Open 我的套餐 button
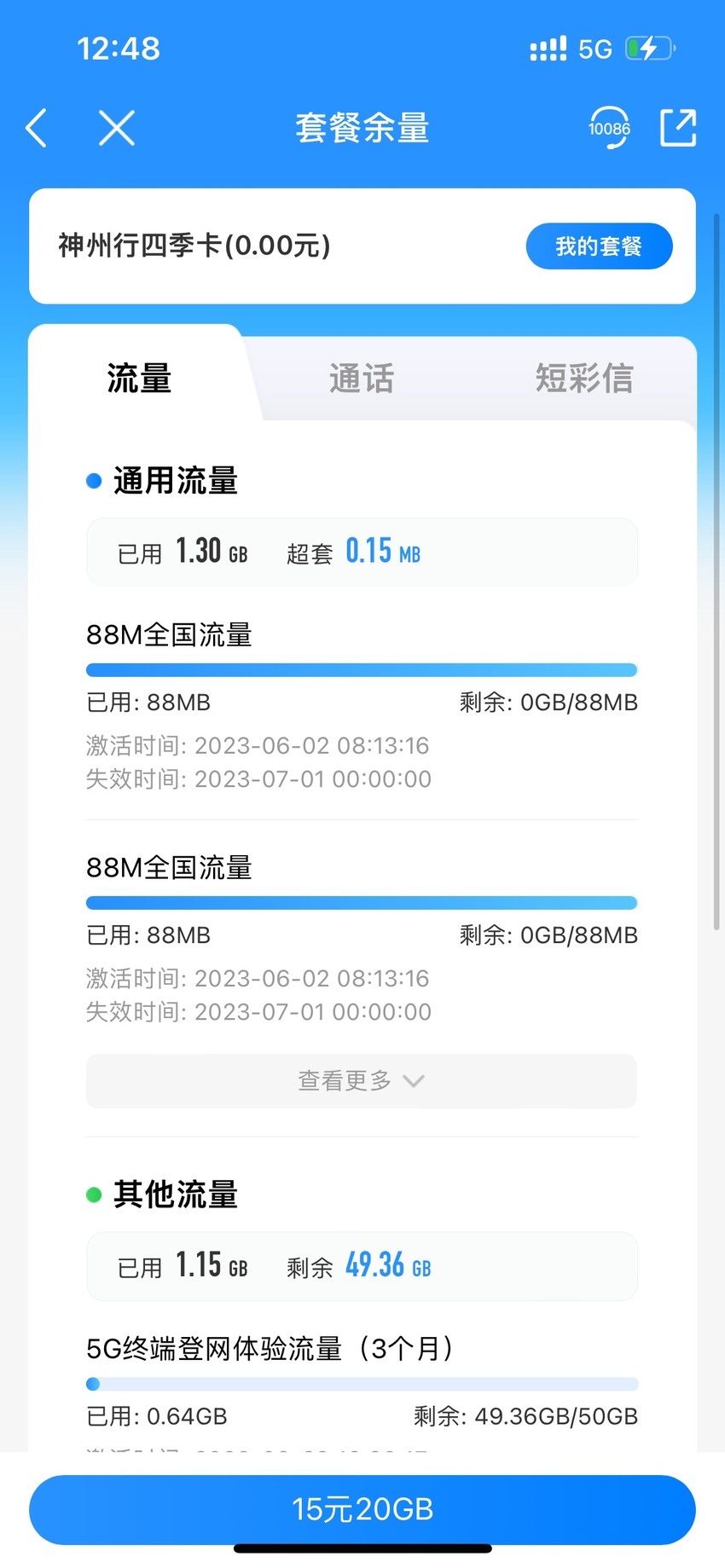Image resolution: width=725 pixels, height=1568 pixels. point(599,246)
